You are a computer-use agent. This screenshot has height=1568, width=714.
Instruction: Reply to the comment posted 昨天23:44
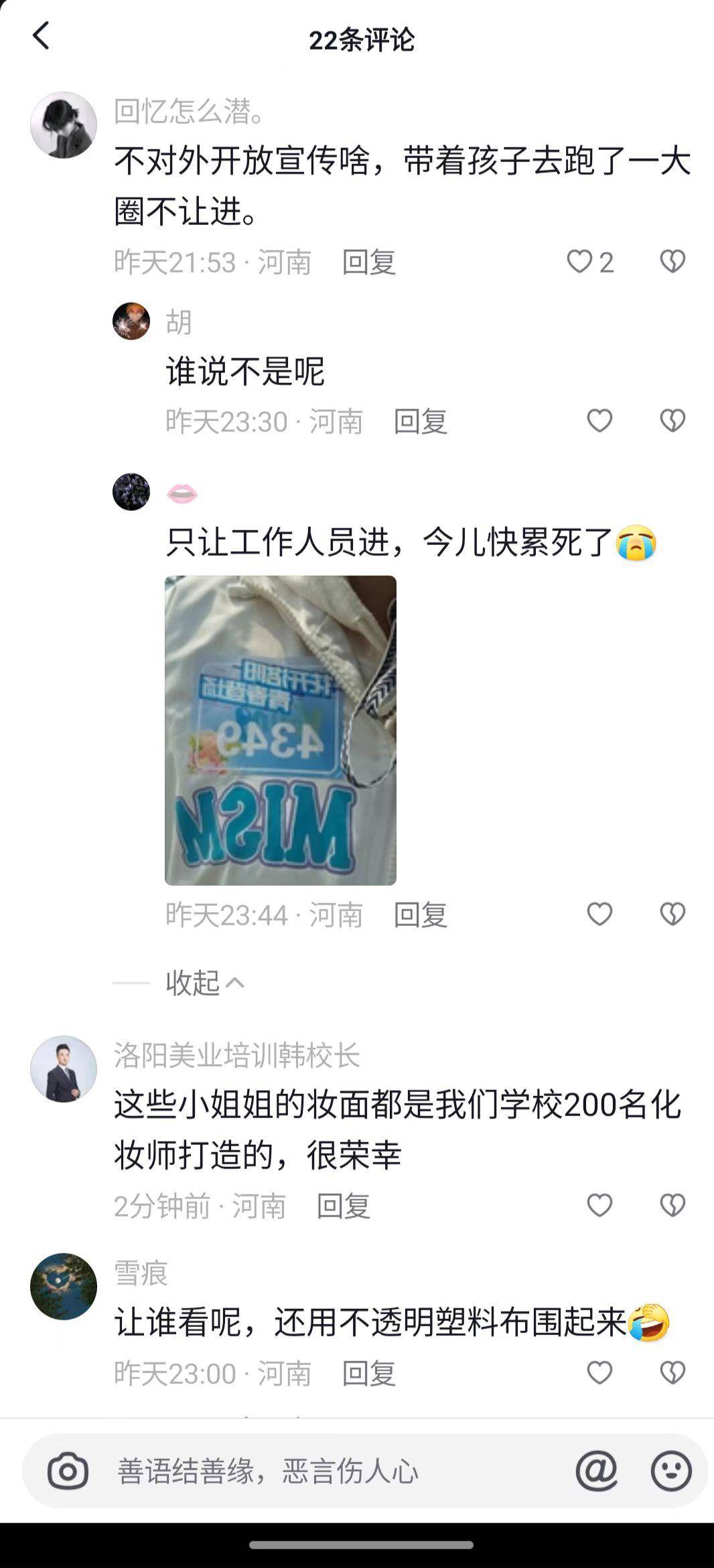pyautogui.click(x=420, y=915)
